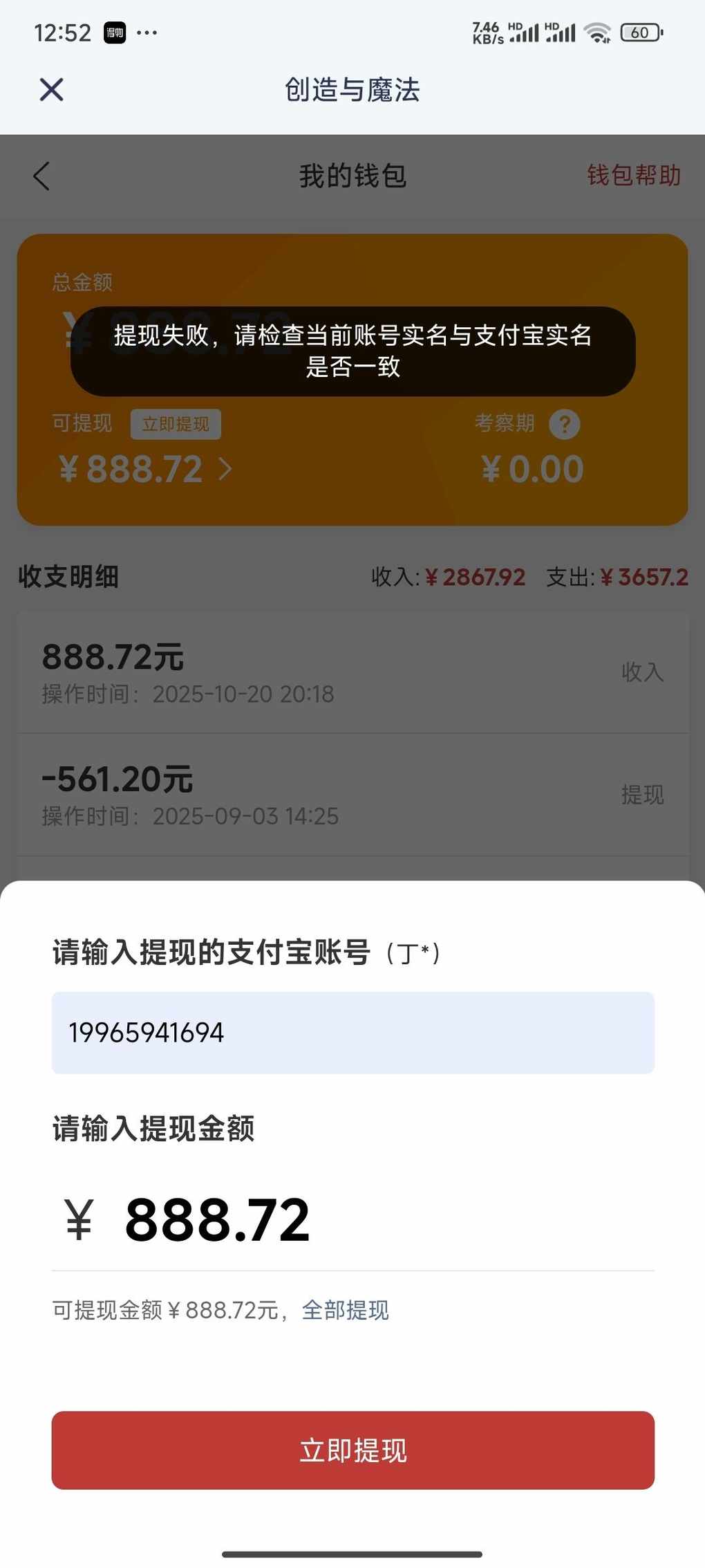This screenshot has height=1568, width=705.
Task: Tap the small 立即提现 chip on wallet card
Action: pyautogui.click(x=176, y=424)
